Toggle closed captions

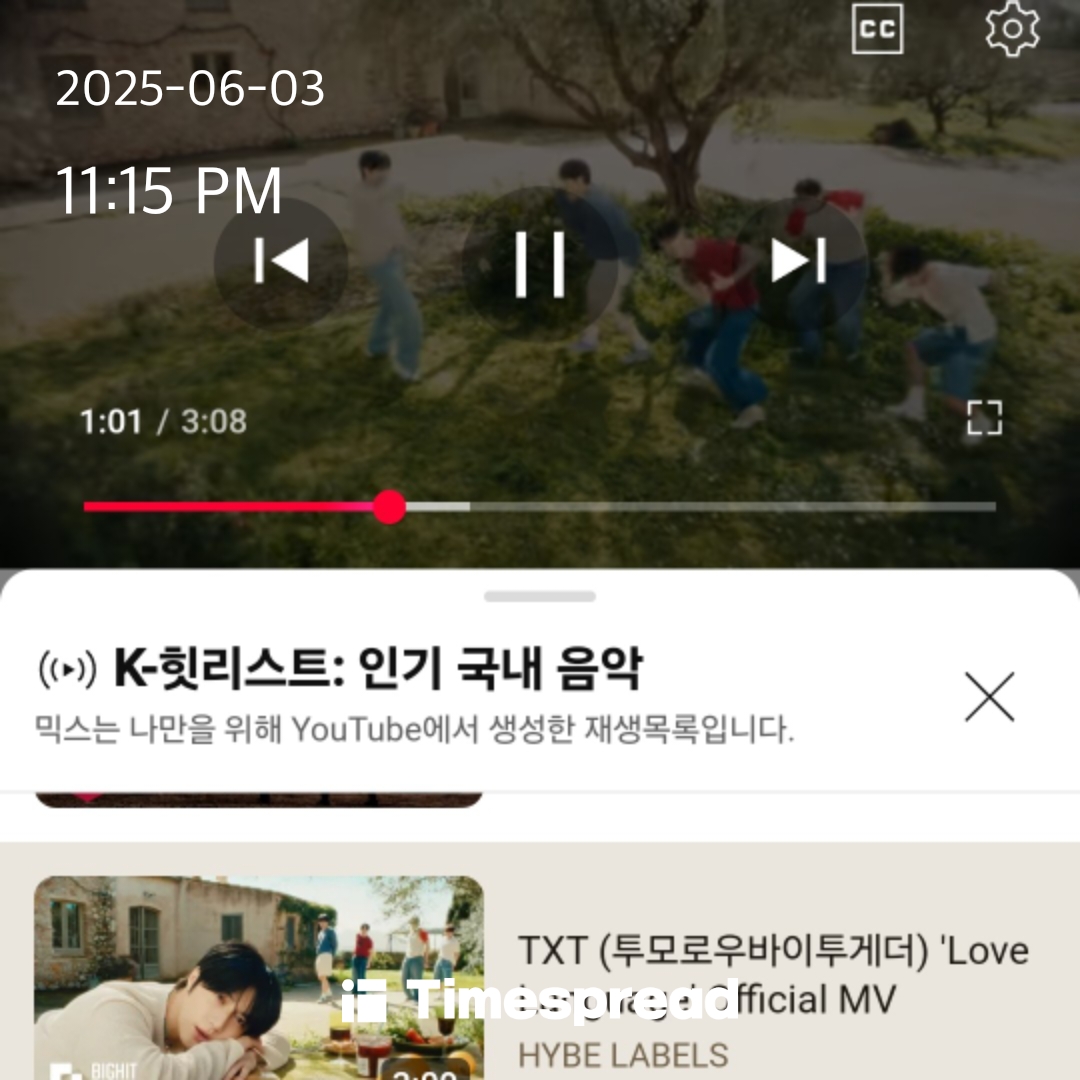pos(877,29)
